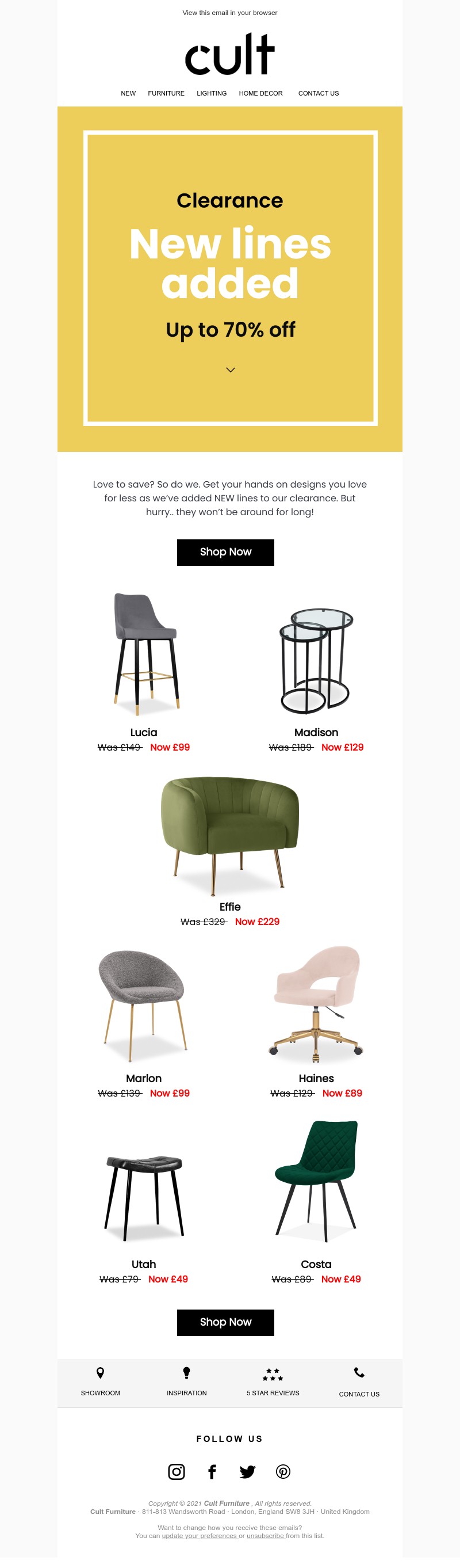Screen dimensions: 460x1568
Task: Open the LIGHTING category
Action: click(212, 93)
